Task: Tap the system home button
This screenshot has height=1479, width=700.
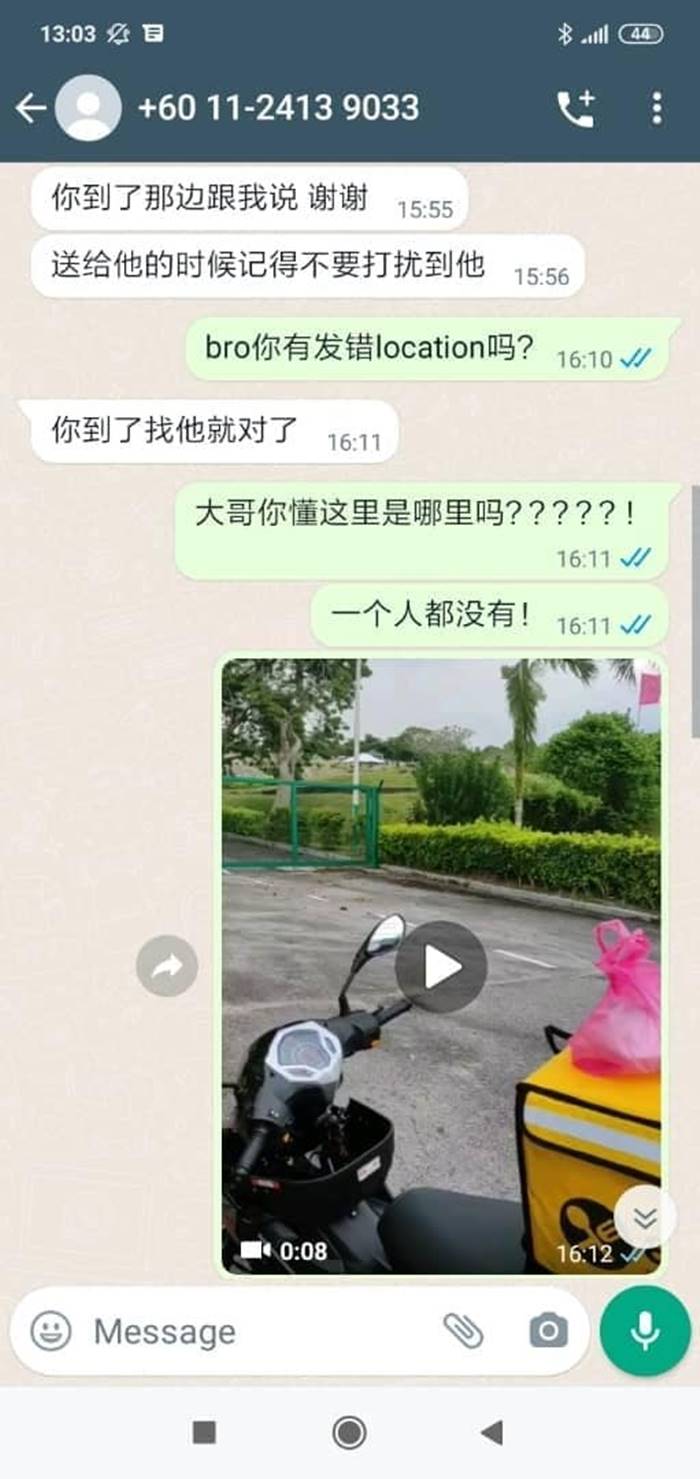Action: click(x=349, y=1433)
